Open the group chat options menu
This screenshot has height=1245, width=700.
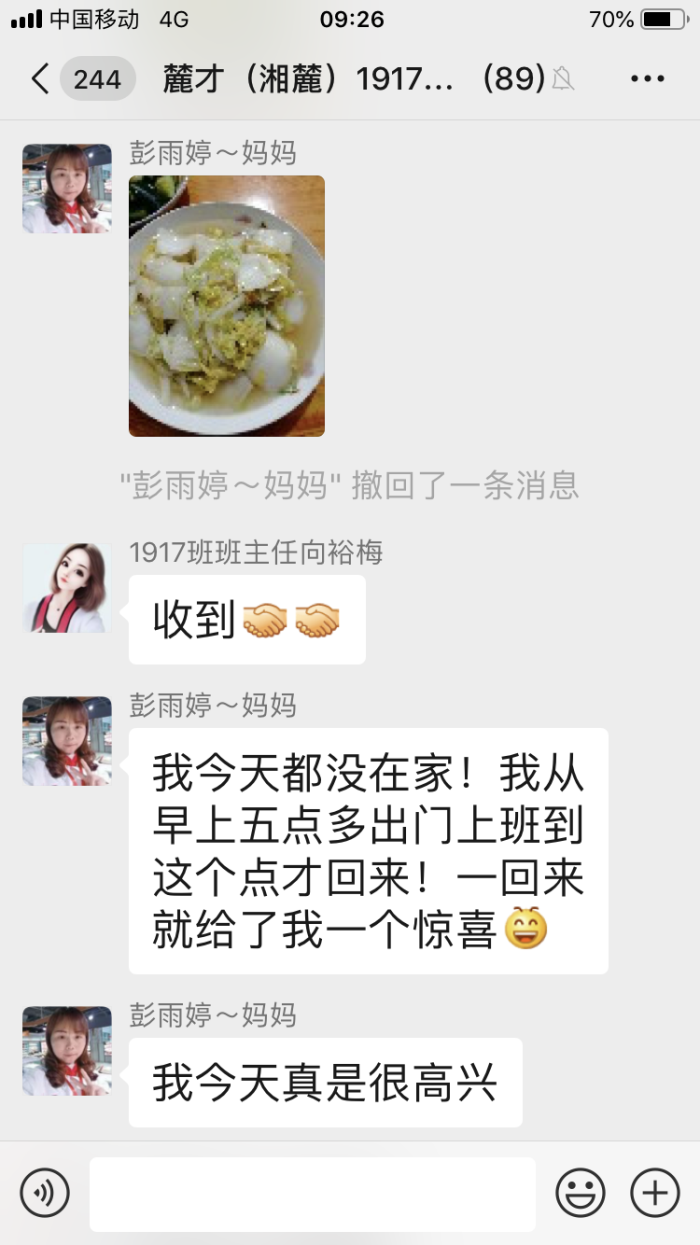[648, 79]
